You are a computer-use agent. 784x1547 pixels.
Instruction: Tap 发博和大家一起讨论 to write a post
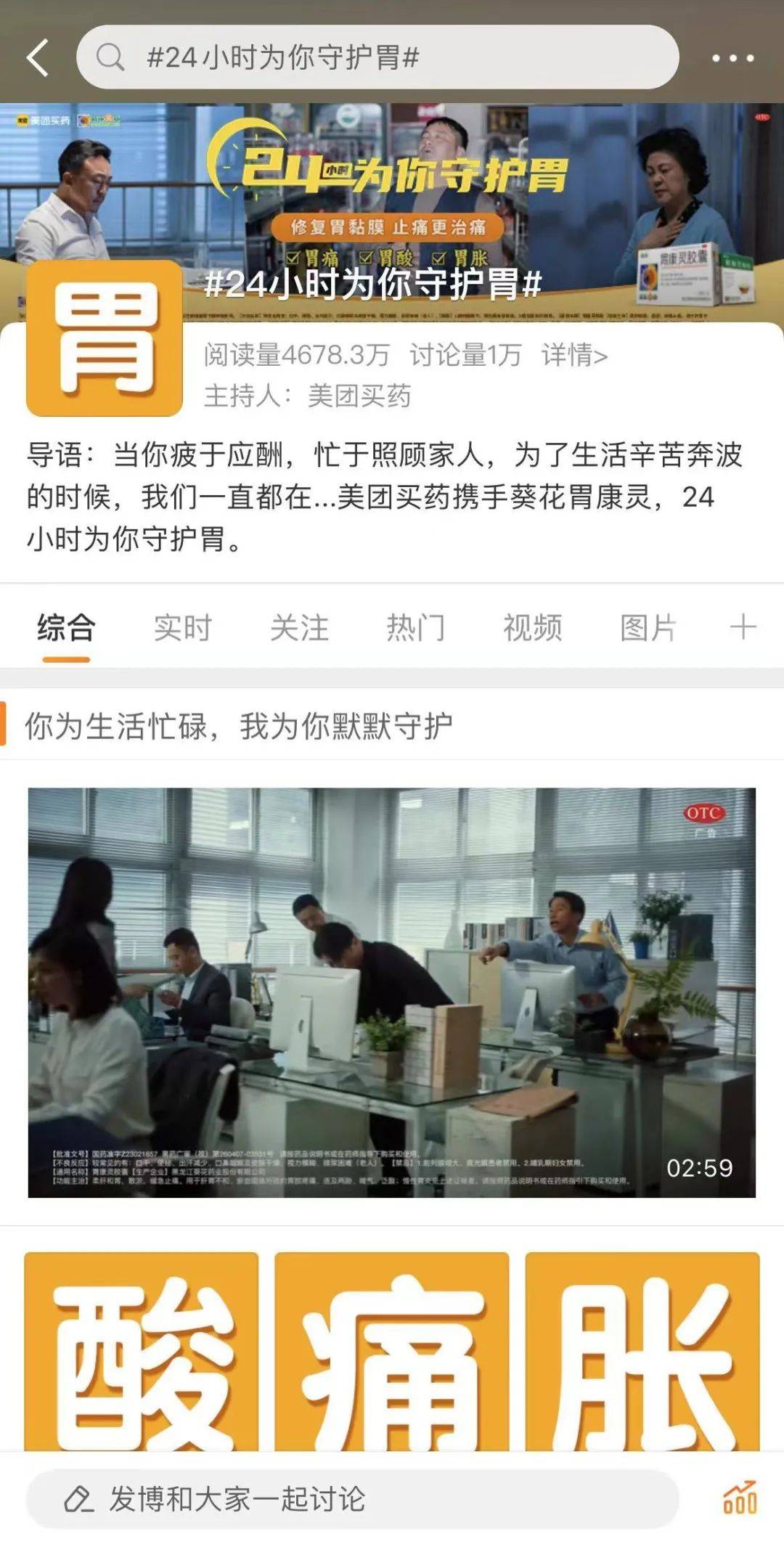tap(352, 1499)
